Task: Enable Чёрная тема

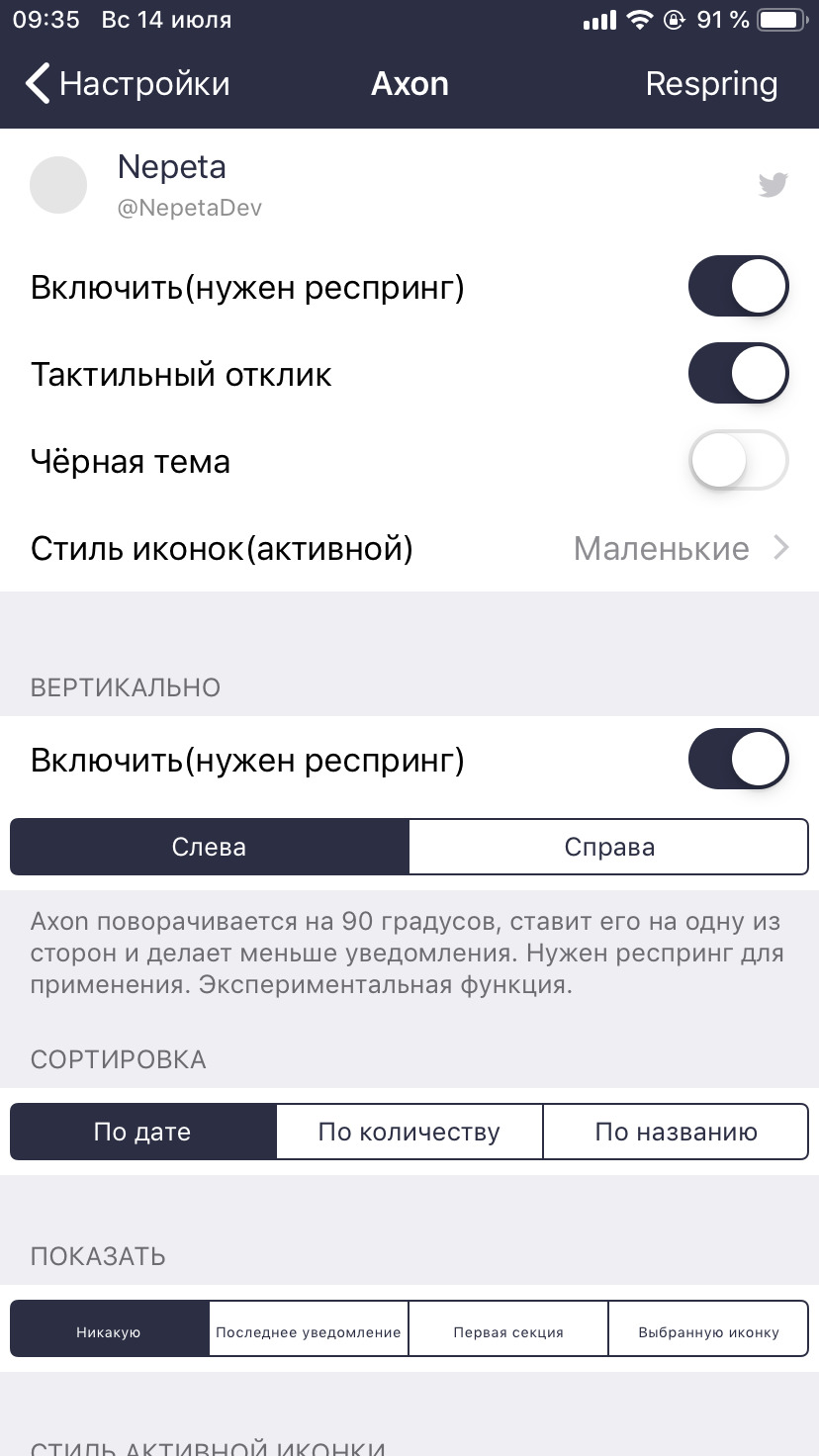Action: click(x=739, y=461)
